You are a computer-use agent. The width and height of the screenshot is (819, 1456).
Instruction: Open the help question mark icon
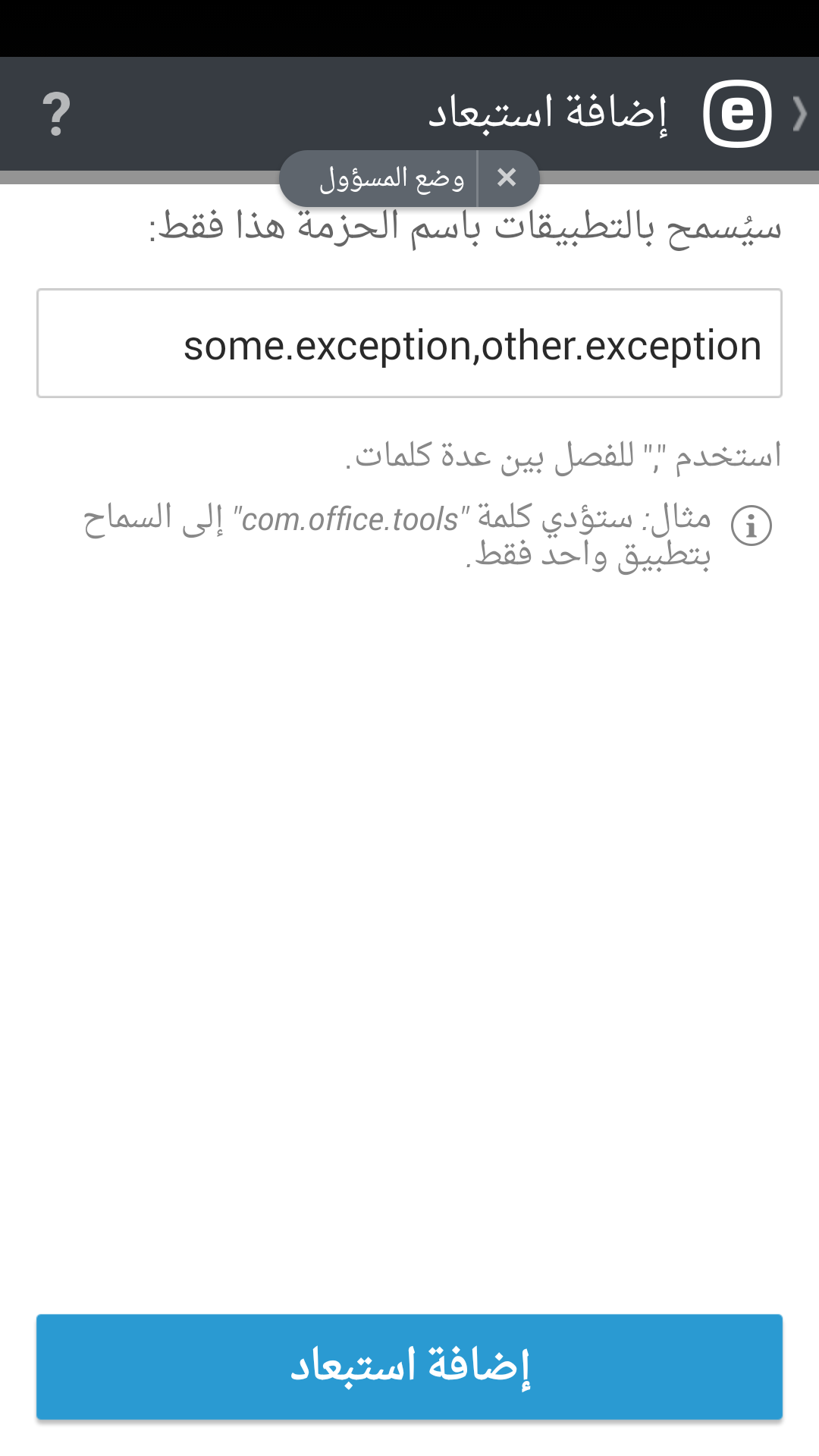tap(55, 114)
